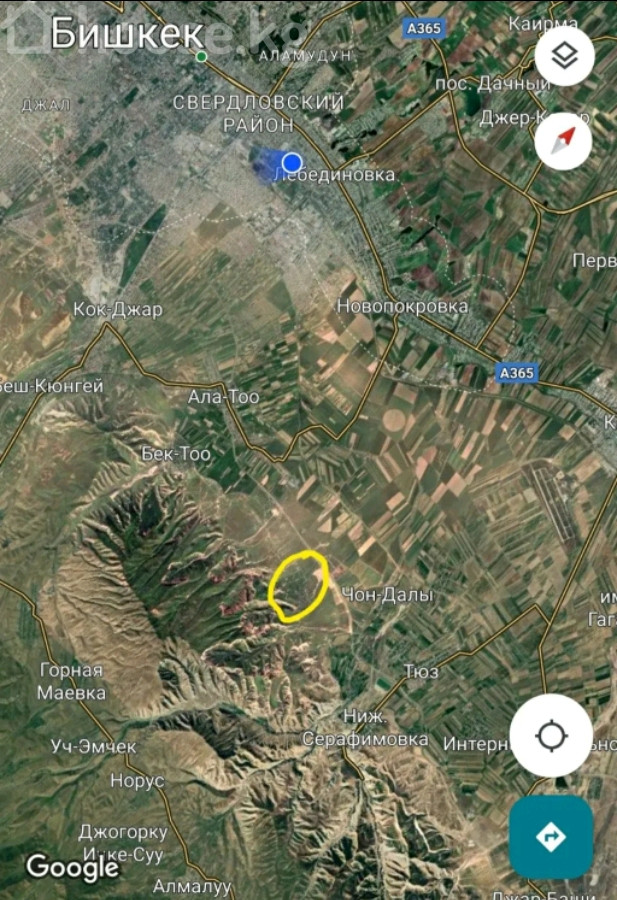Open the map layers selector
The image size is (617, 900).
click(565, 57)
